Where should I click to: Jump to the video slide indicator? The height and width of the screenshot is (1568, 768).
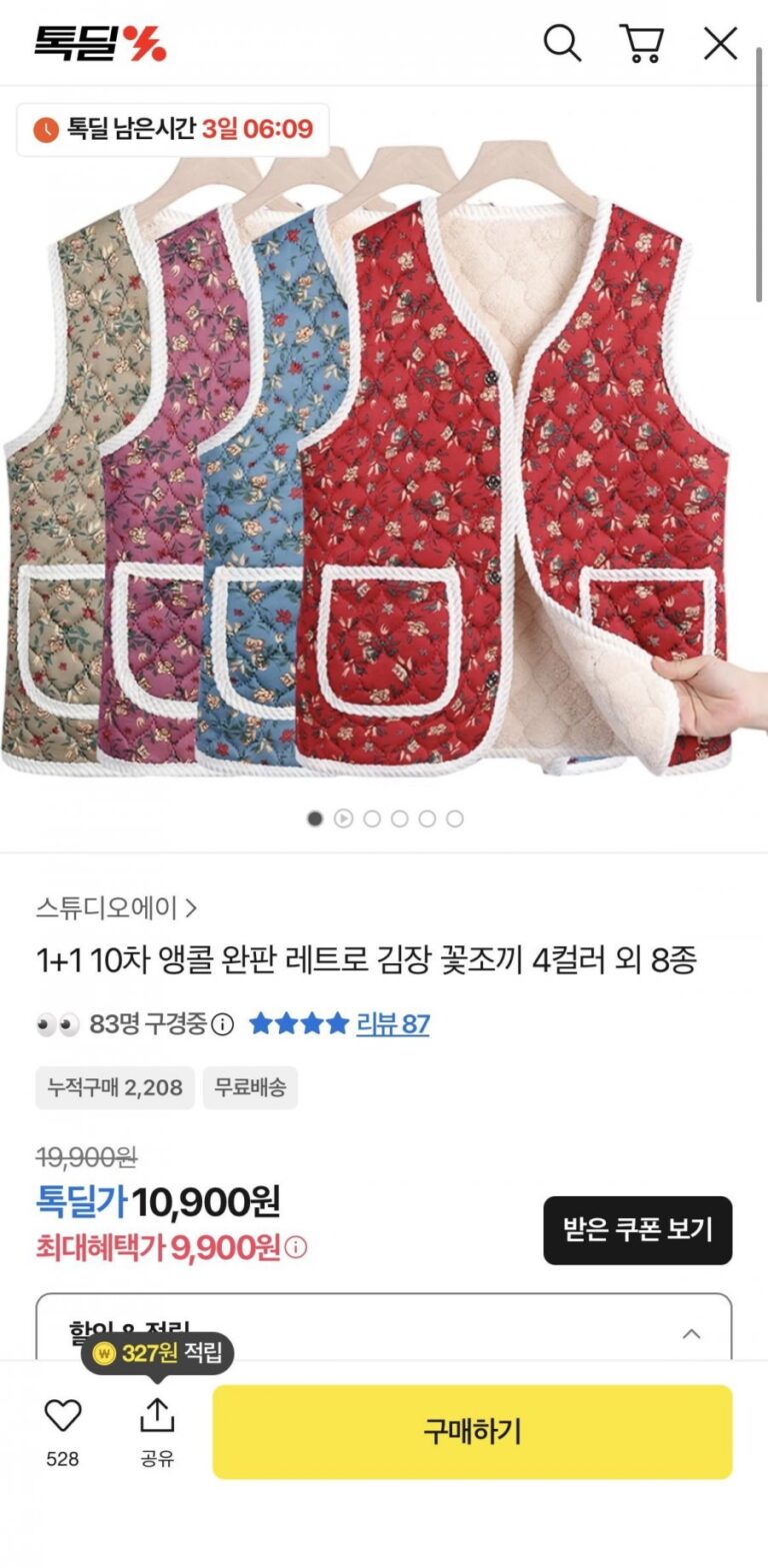[x=343, y=818]
